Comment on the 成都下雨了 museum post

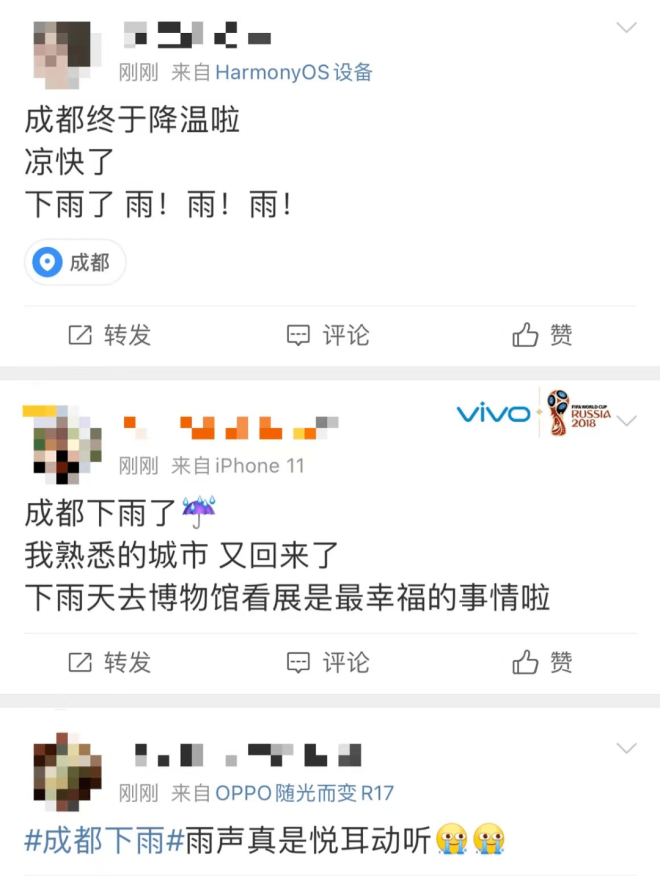click(x=328, y=661)
